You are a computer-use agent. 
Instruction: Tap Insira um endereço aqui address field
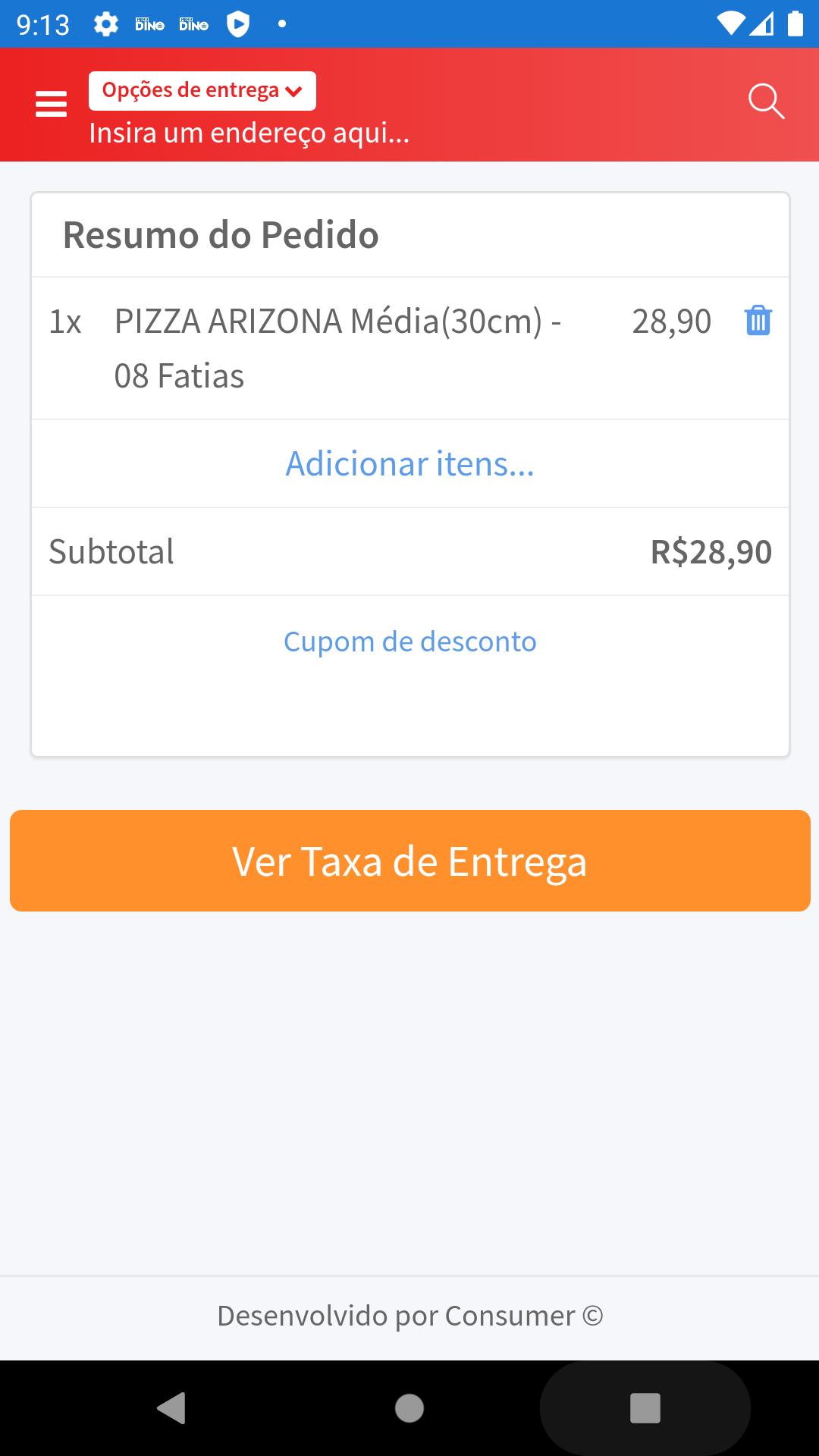[249, 133]
